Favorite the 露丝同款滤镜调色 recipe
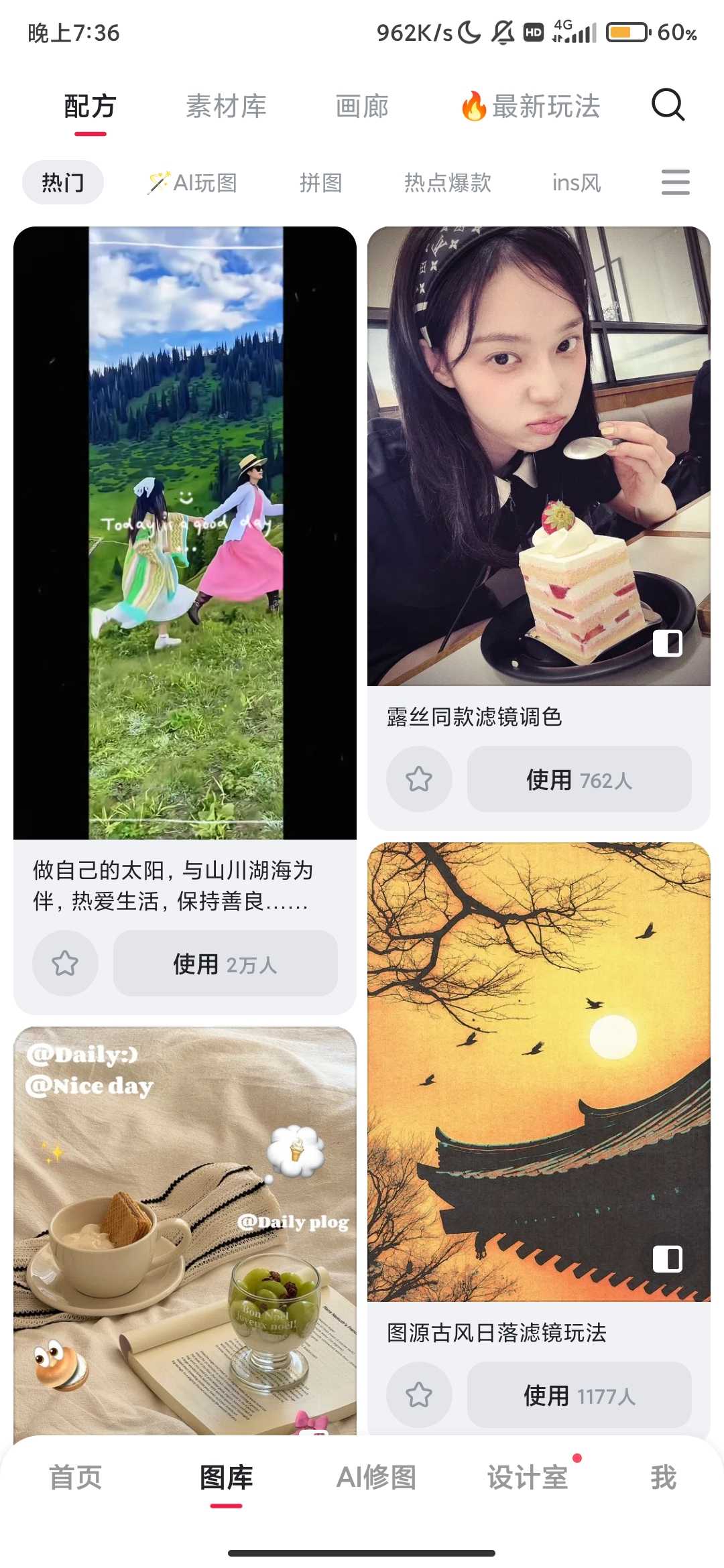 (419, 779)
